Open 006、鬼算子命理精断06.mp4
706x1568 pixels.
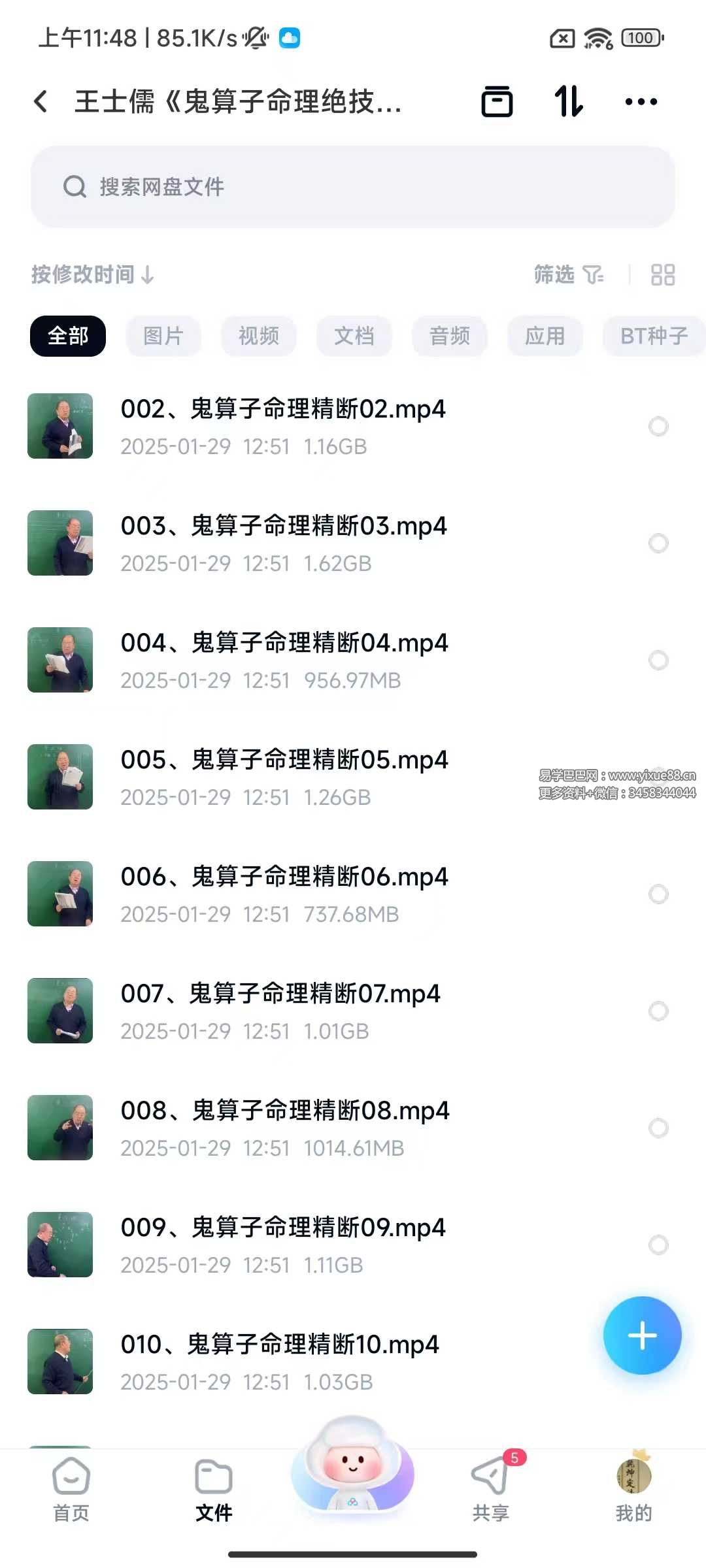click(284, 894)
